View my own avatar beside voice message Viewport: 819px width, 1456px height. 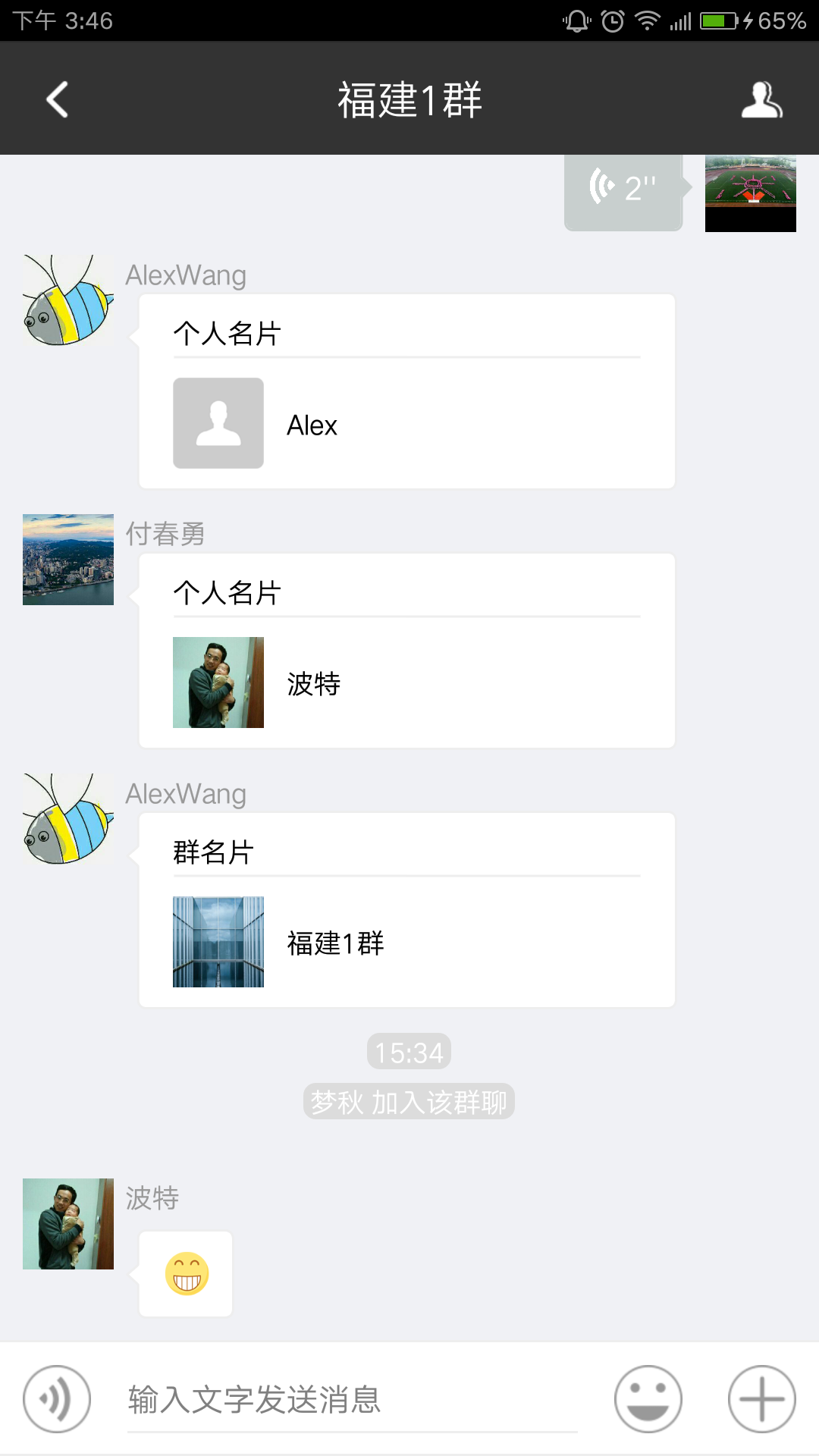pos(750,193)
